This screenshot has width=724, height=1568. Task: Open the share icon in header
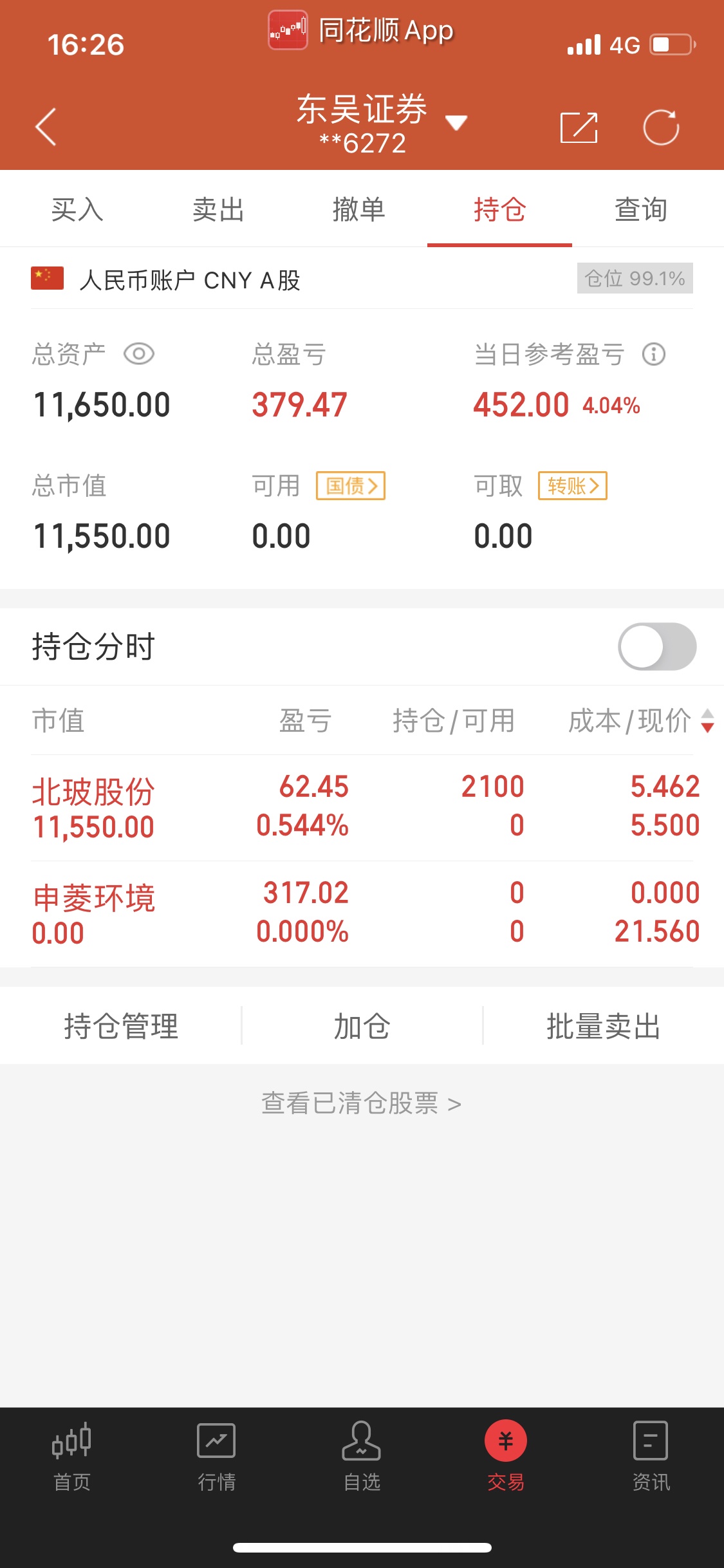579,127
